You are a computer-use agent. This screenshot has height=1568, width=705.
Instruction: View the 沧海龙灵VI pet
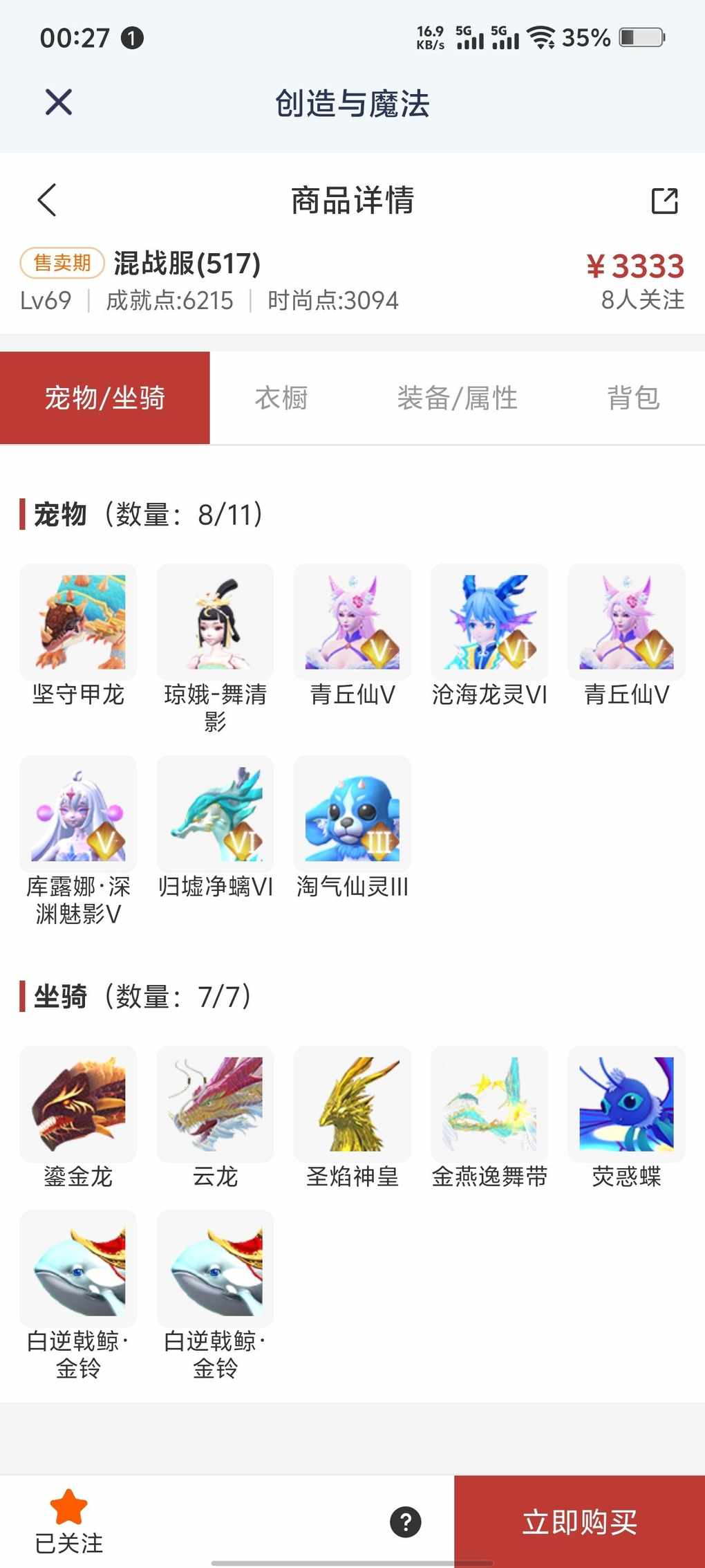pyautogui.click(x=489, y=622)
